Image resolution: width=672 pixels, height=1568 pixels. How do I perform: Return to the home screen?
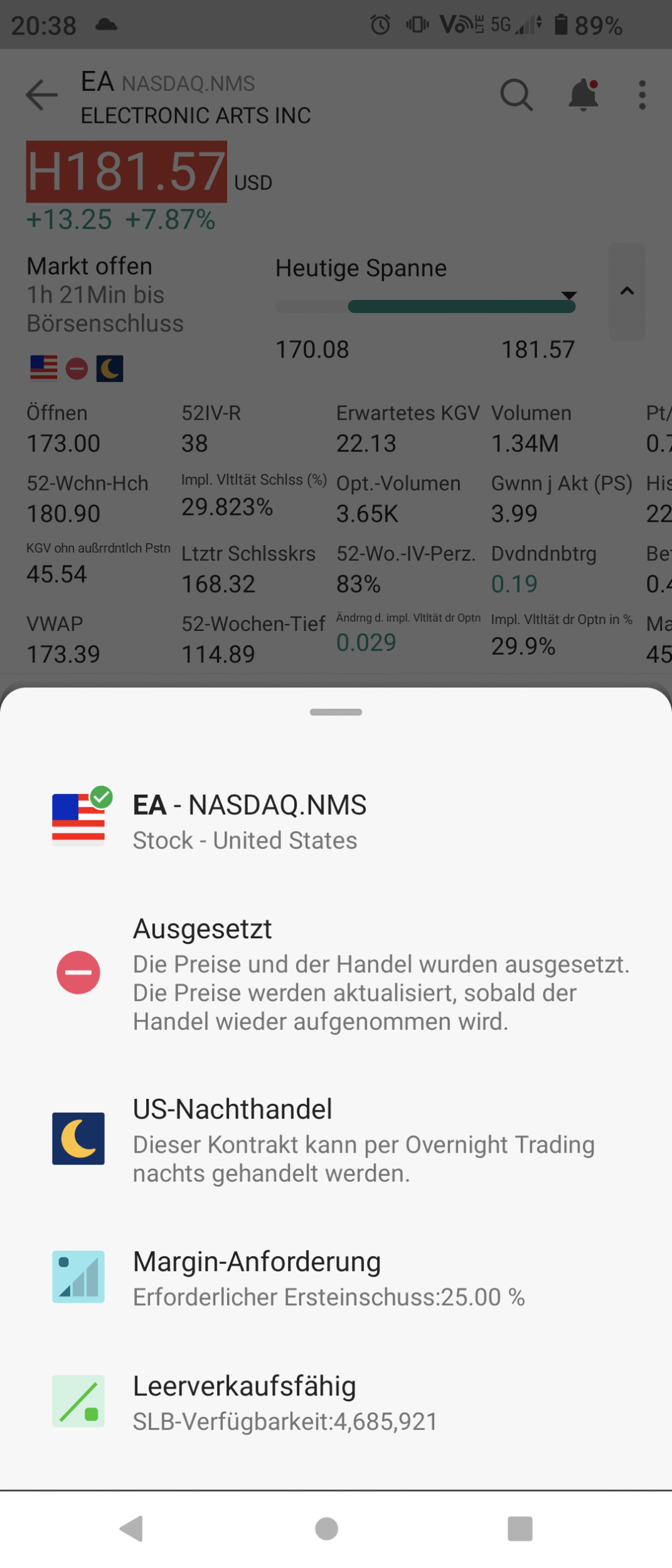(326, 1528)
